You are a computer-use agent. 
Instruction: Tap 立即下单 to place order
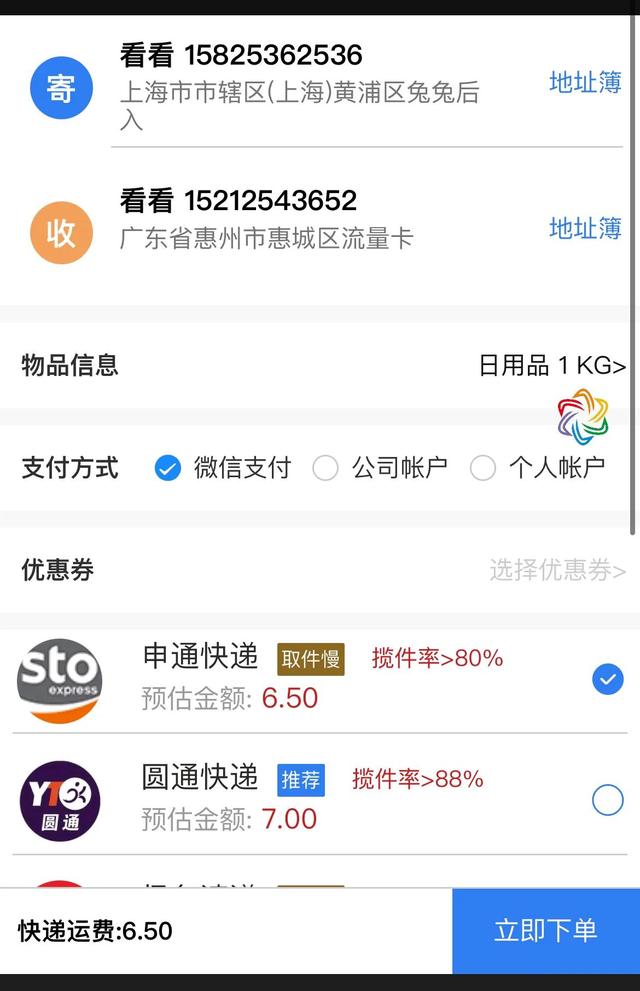[545, 930]
